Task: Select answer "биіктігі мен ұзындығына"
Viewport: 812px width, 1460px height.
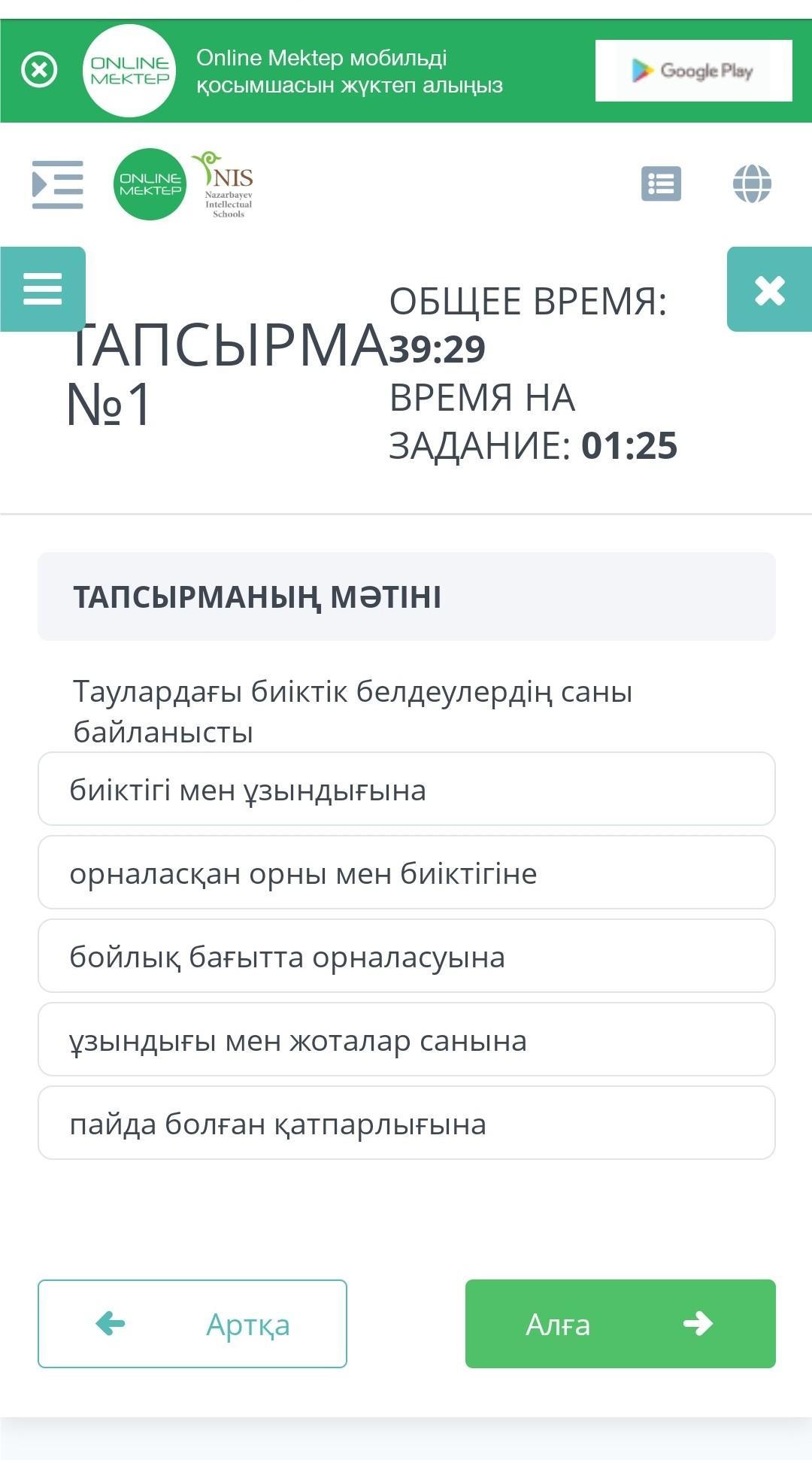Action: 407,789
